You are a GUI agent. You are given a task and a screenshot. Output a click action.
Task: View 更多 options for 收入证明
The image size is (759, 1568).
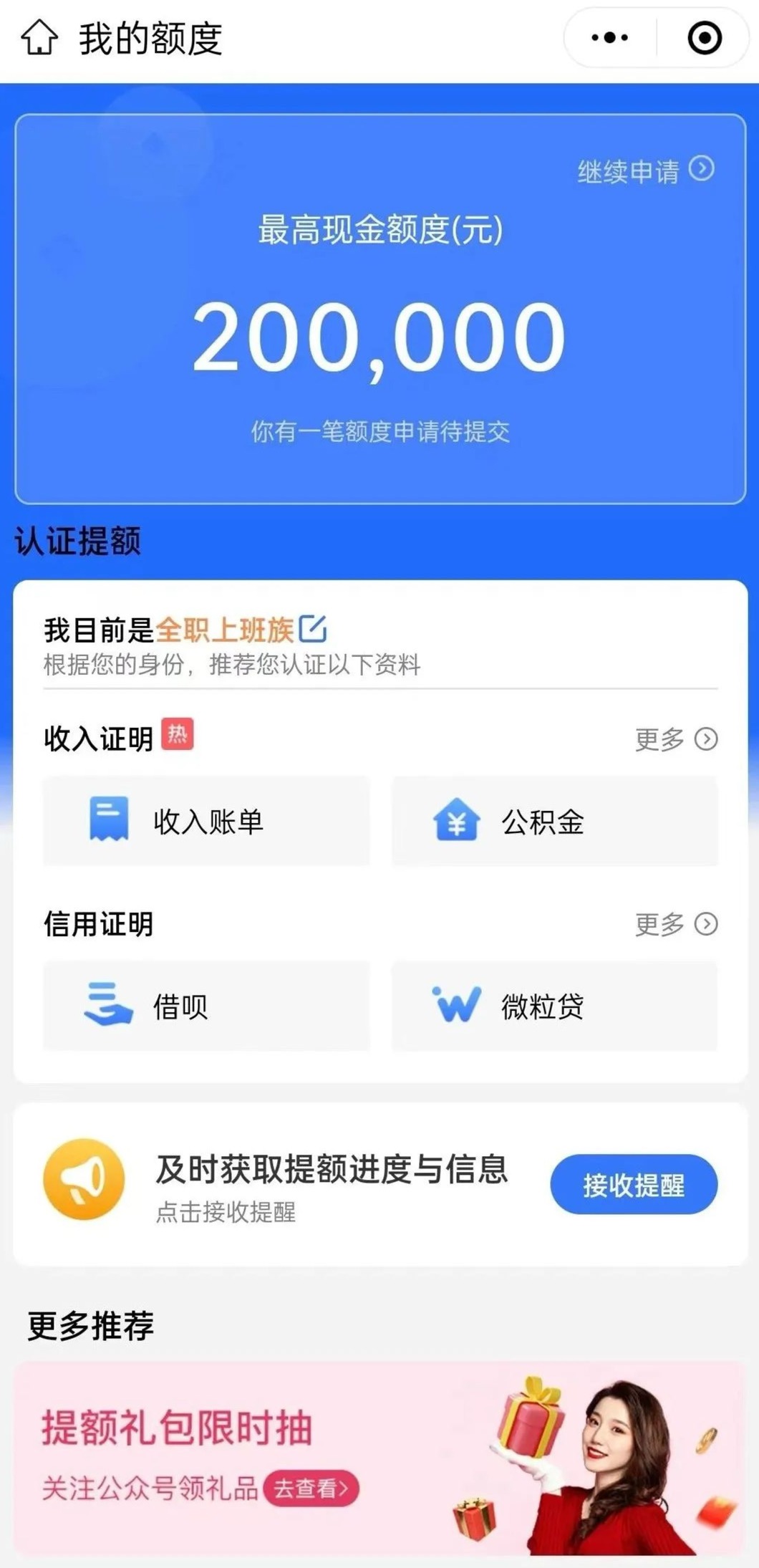(x=676, y=739)
